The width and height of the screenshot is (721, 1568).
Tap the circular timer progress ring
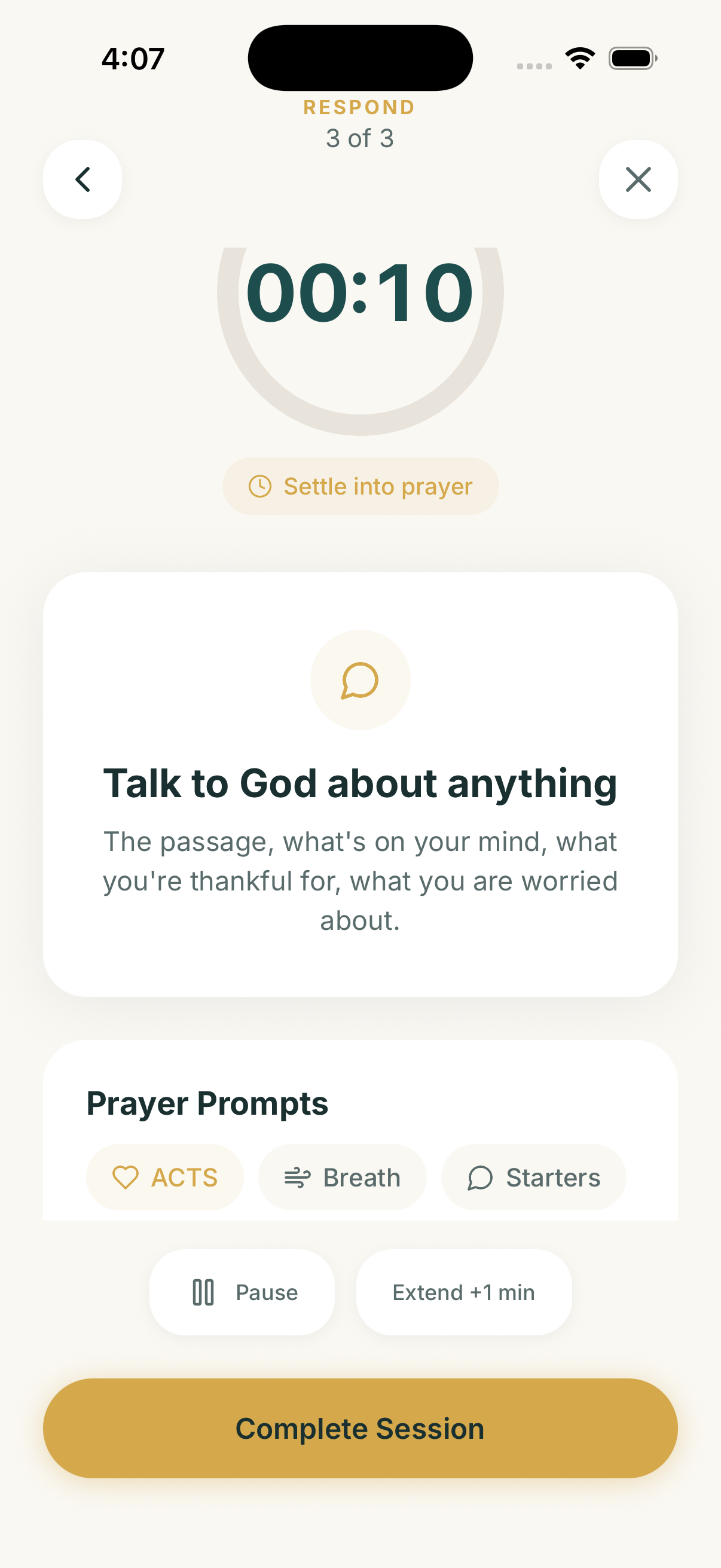click(360, 420)
